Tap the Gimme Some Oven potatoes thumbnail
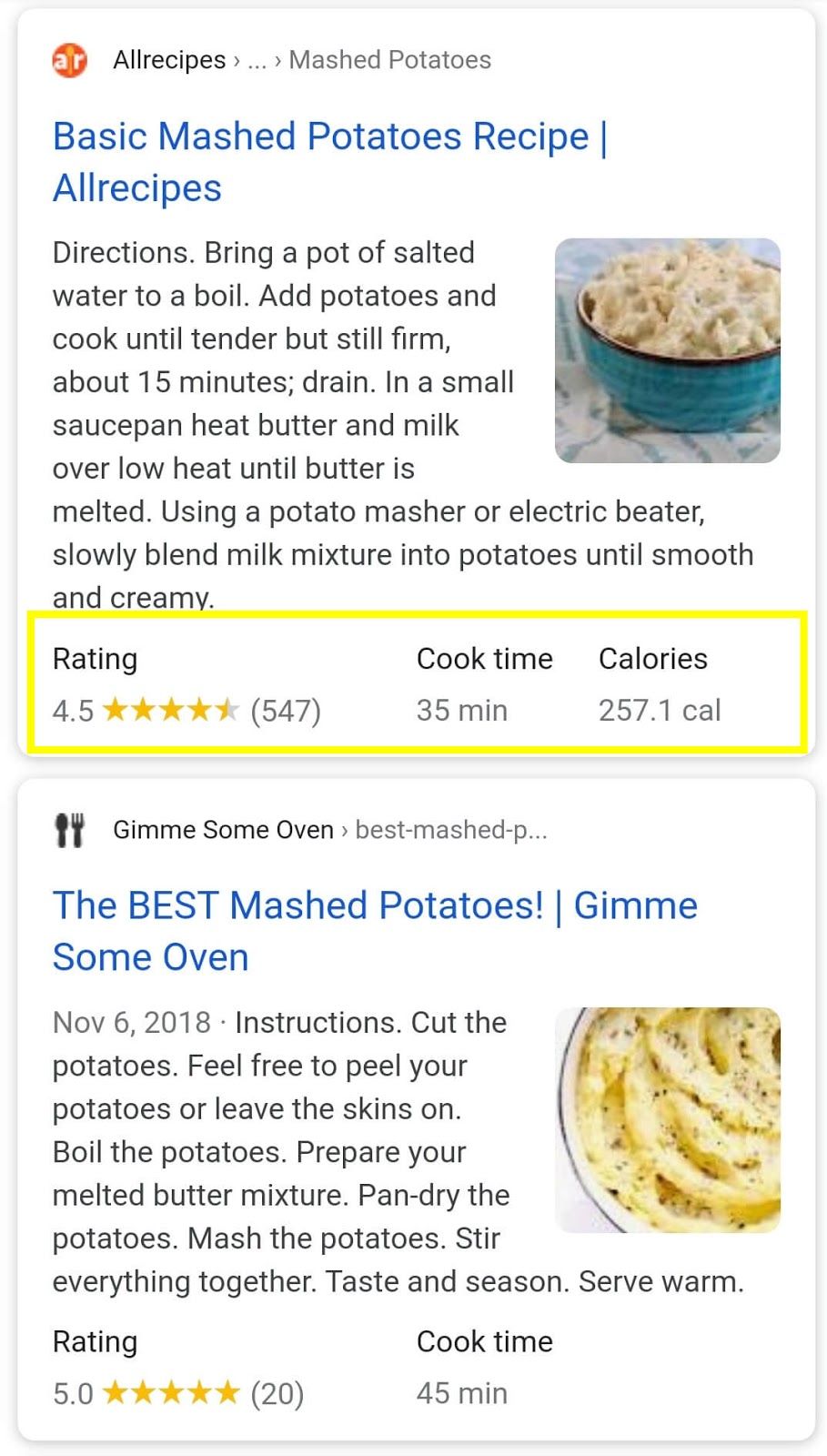This screenshot has height=1456, width=827. [x=668, y=1120]
